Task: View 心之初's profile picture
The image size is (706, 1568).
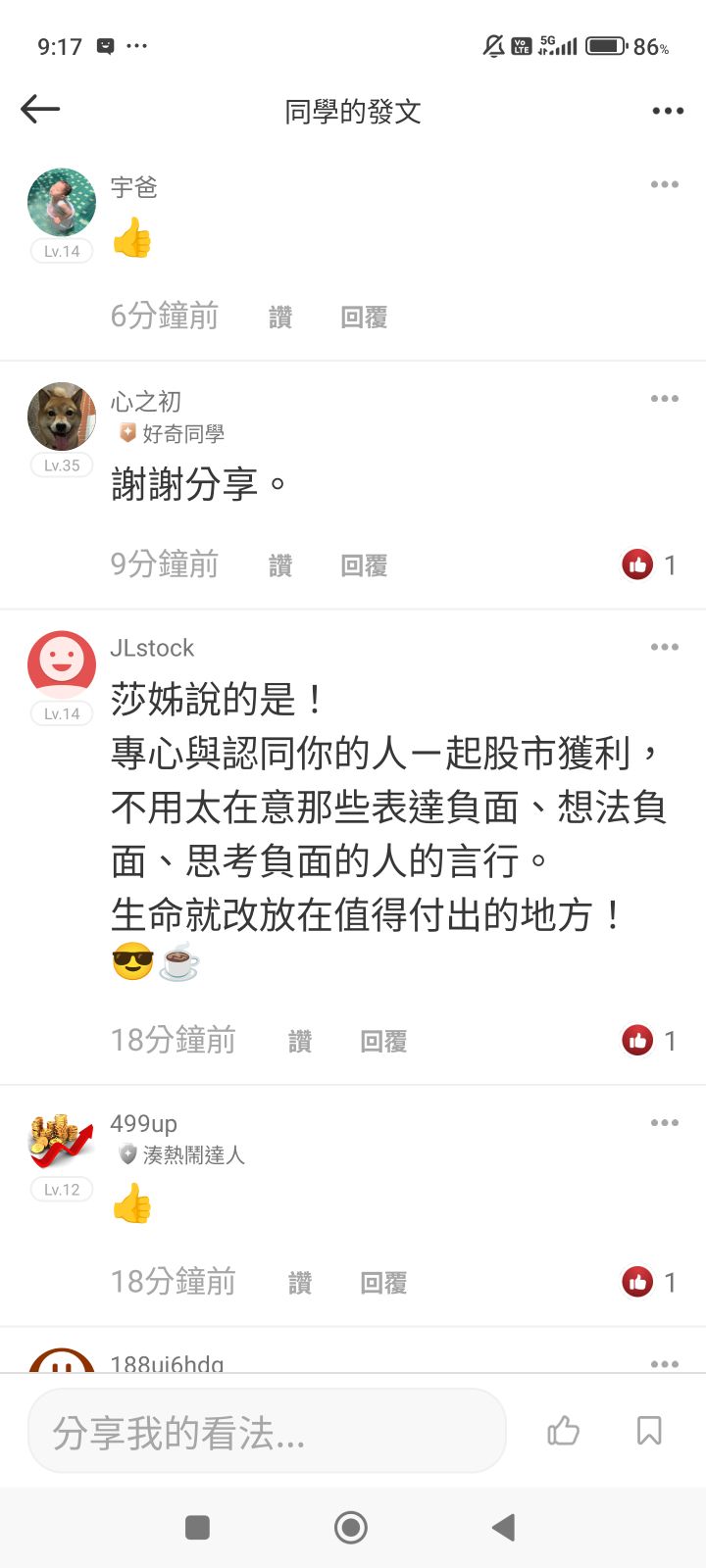Action: tap(62, 416)
